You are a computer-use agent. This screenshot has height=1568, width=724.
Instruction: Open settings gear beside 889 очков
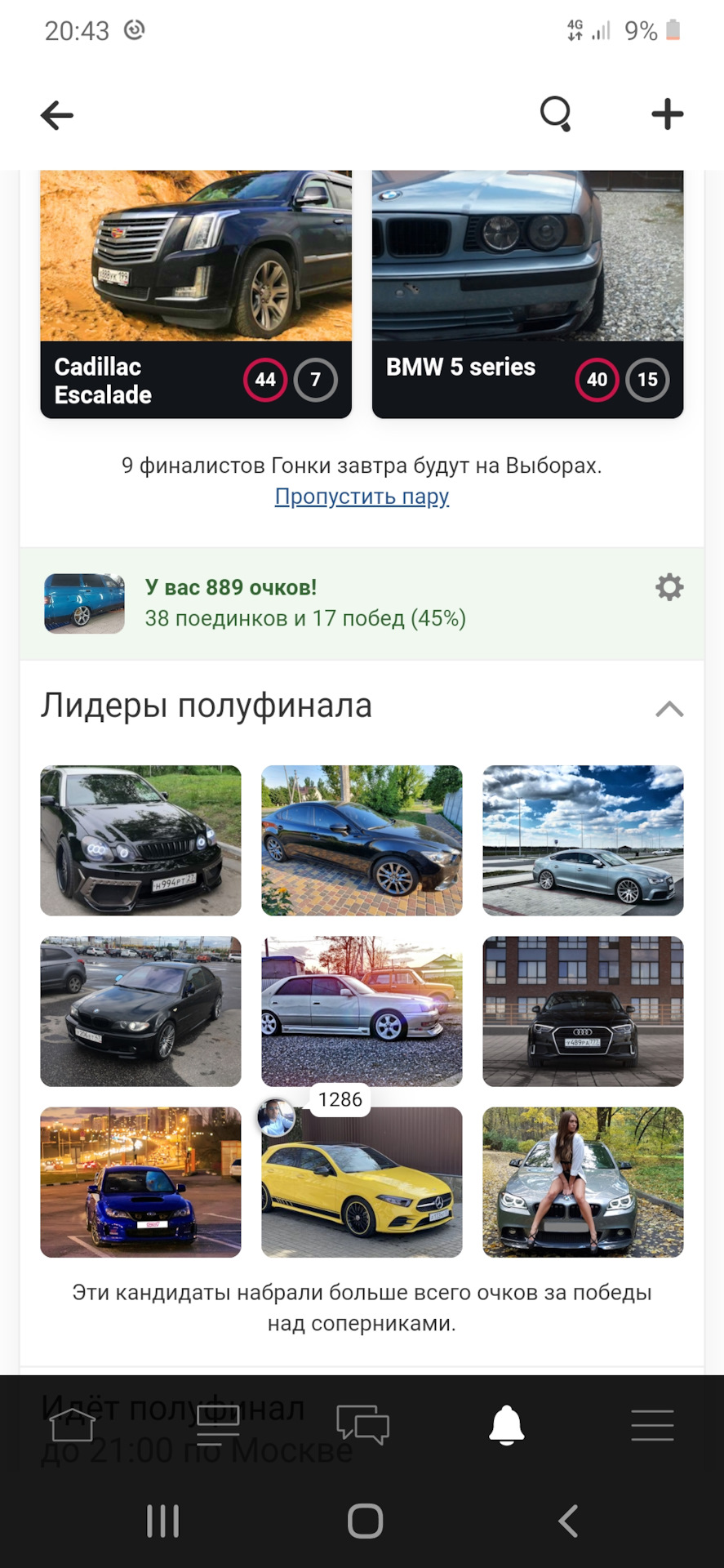pyautogui.click(x=669, y=587)
